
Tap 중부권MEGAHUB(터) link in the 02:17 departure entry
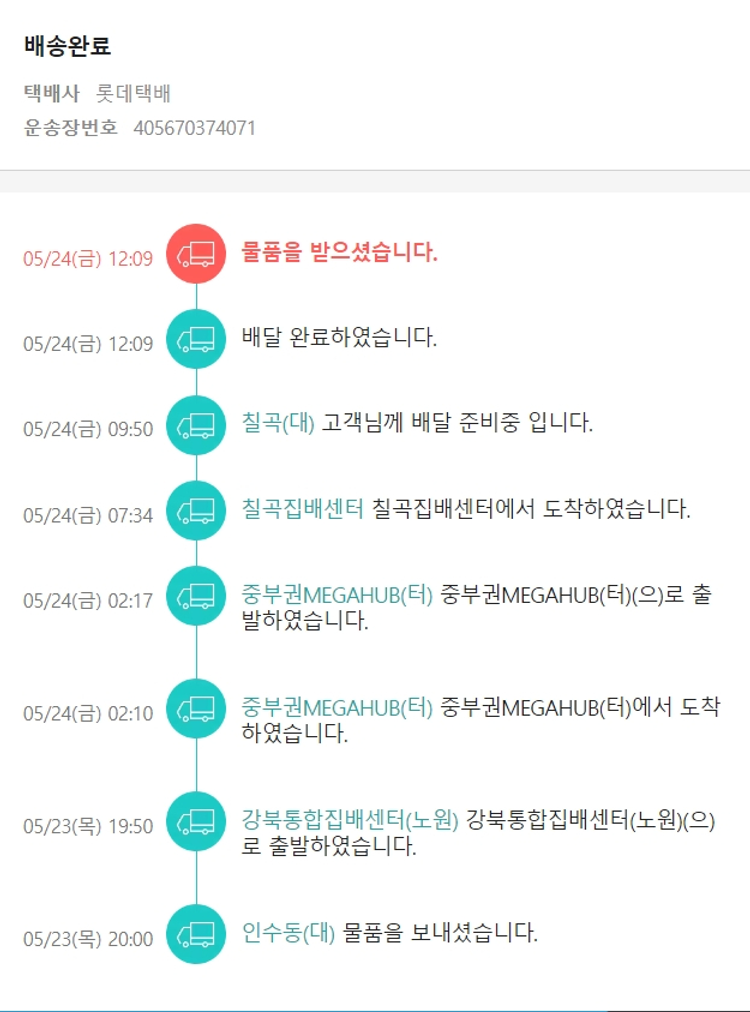[x=337, y=595]
